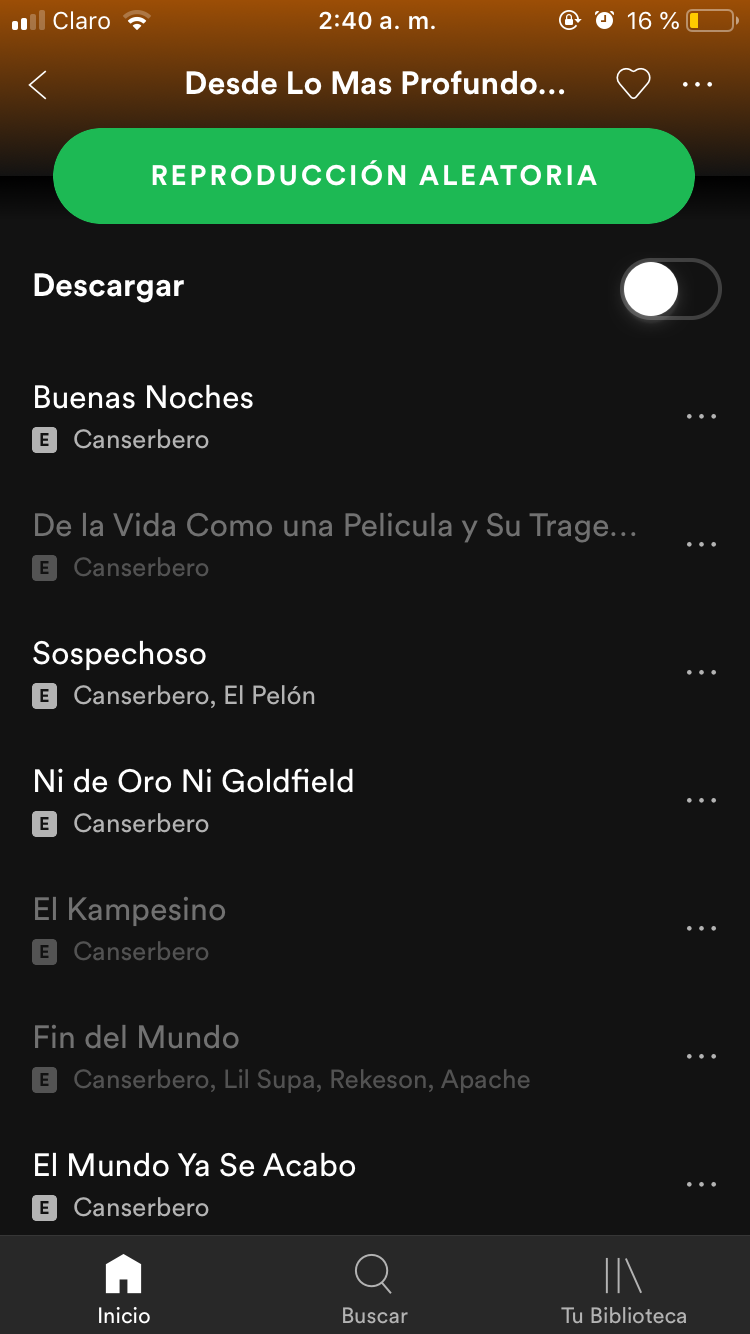Open the album overflow menu in header
This screenshot has height=1334, width=750.
(x=697, y=85)
